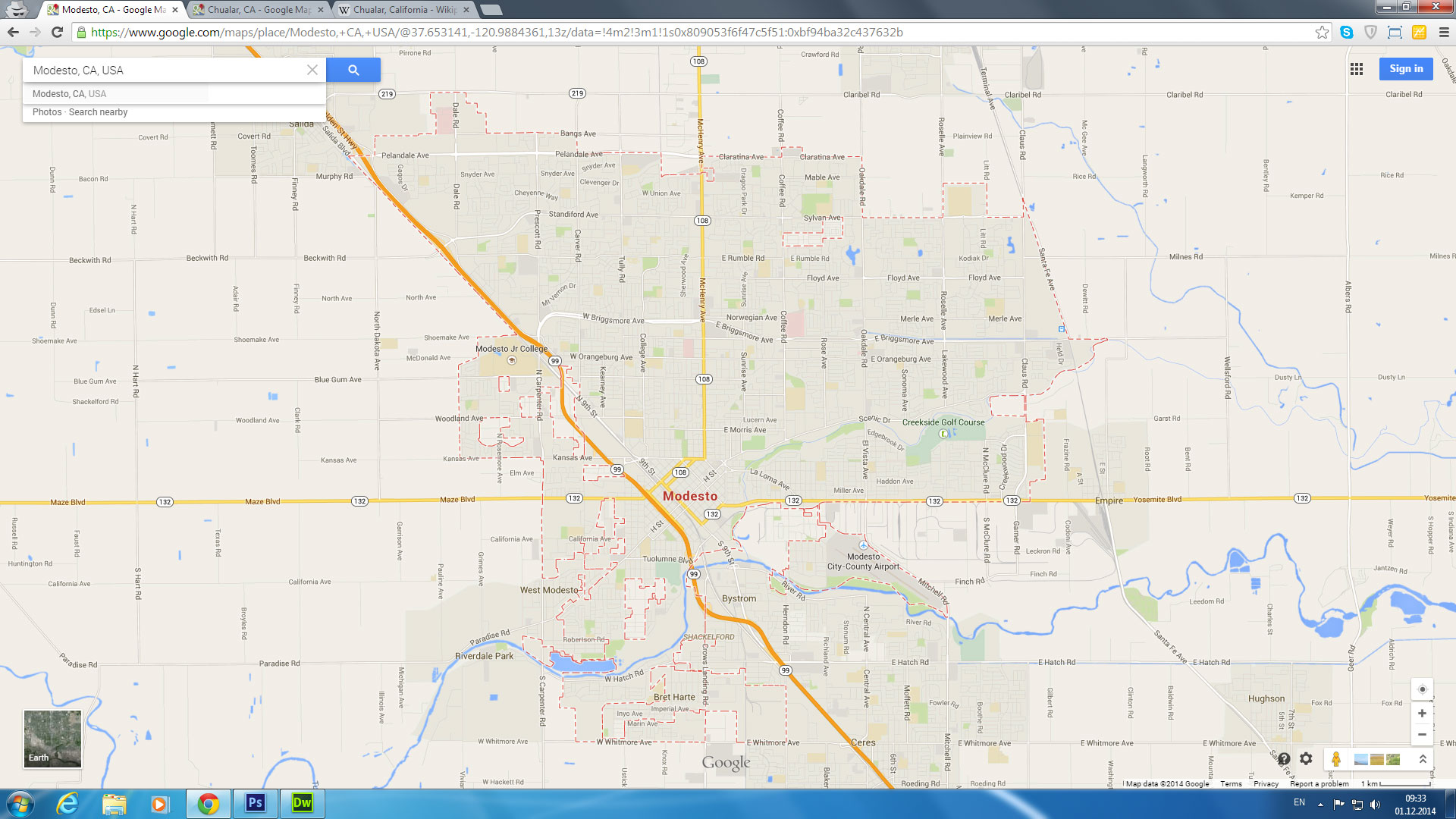Activate Street View pegman
Viewport: 1456px width, 819px height.
(1336, 758)
